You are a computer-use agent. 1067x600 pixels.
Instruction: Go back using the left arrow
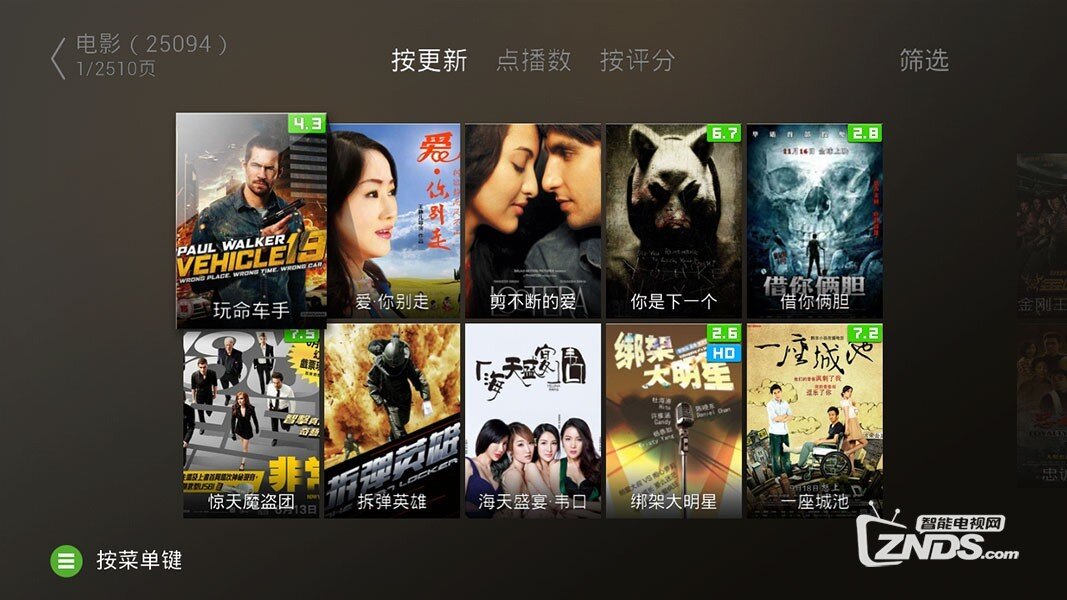[x=57, y=58]
